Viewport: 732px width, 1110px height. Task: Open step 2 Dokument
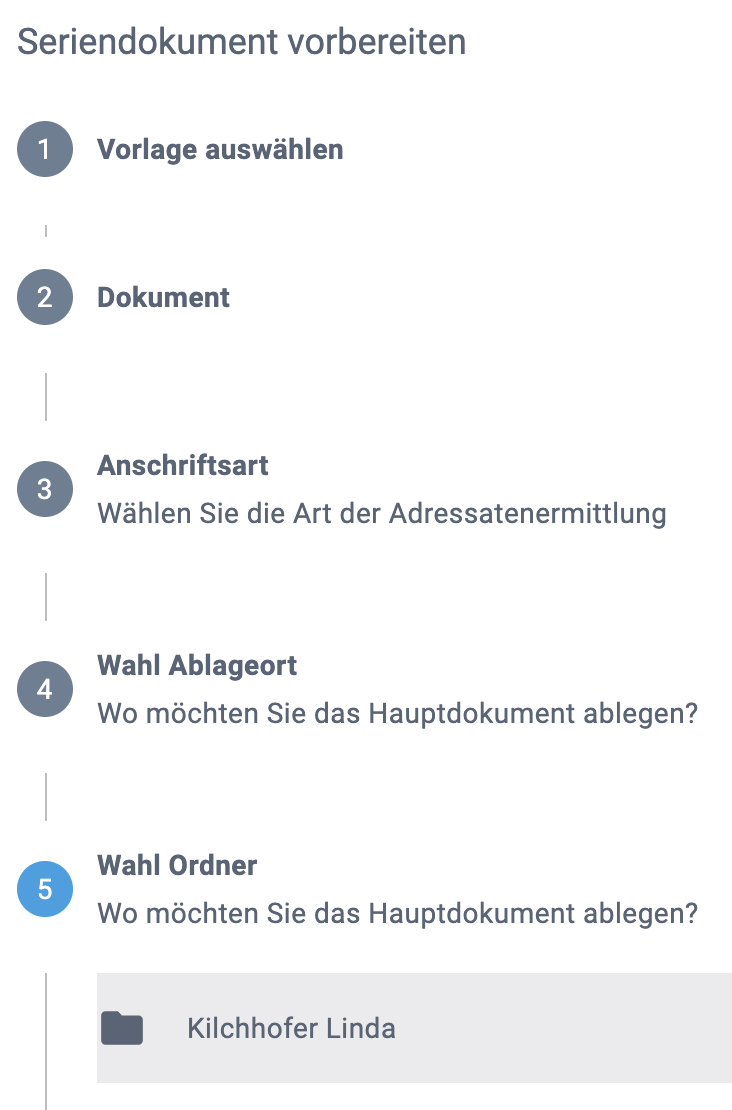click(x=163, y=298)
